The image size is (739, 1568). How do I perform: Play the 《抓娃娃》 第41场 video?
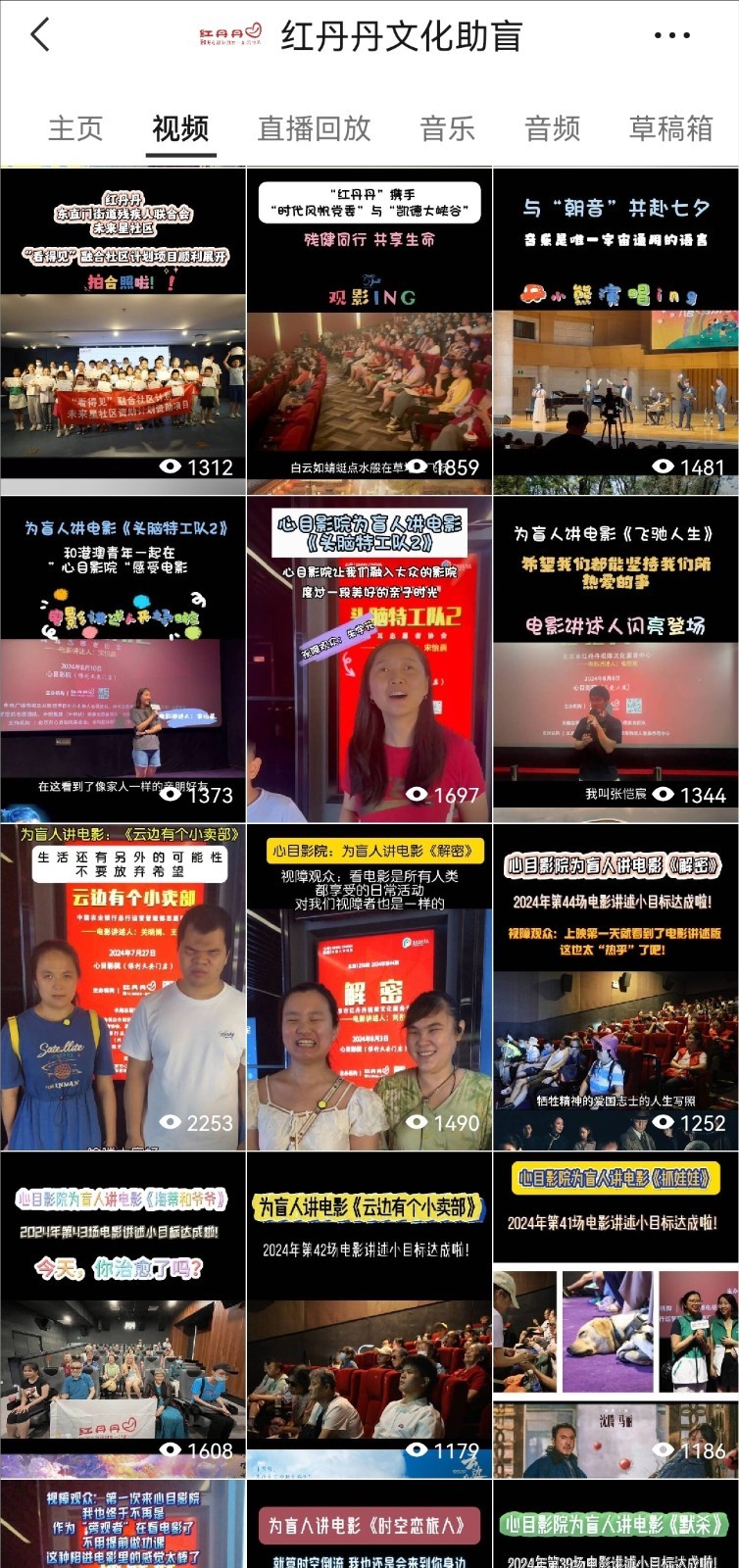pyautogui.click(x=616, y=1313)
